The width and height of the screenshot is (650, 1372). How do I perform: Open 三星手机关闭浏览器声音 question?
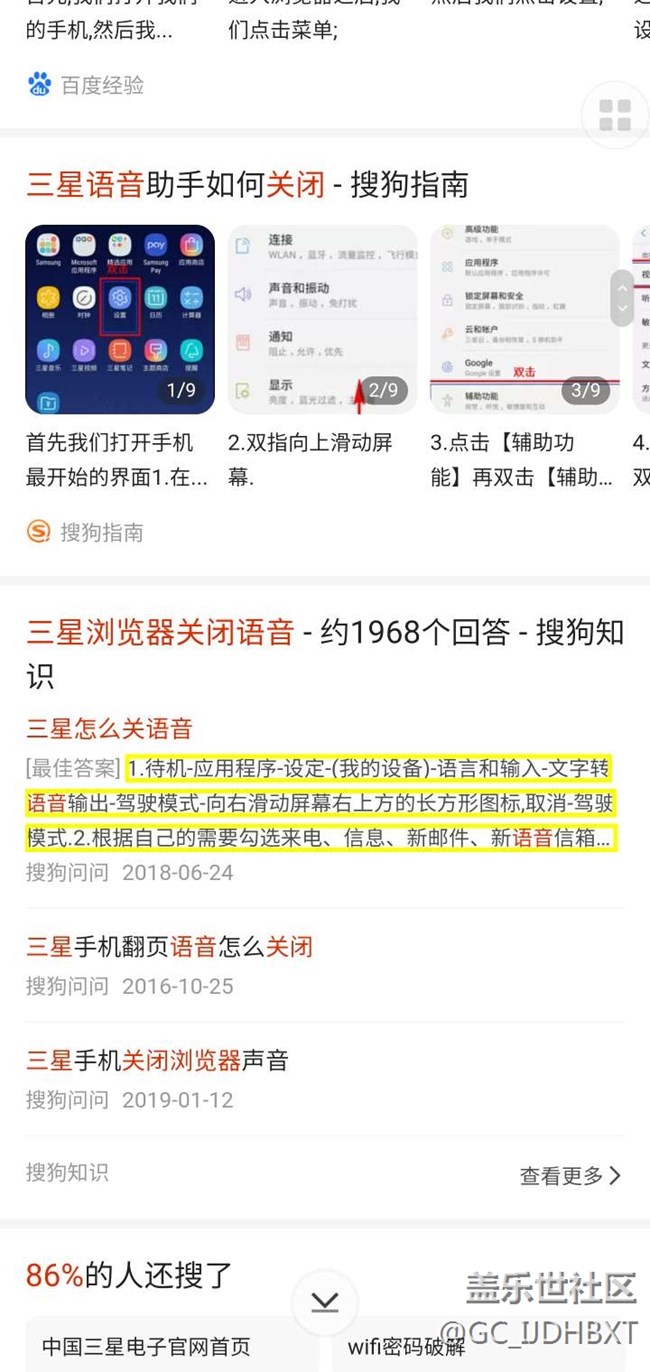(157, 1060)
